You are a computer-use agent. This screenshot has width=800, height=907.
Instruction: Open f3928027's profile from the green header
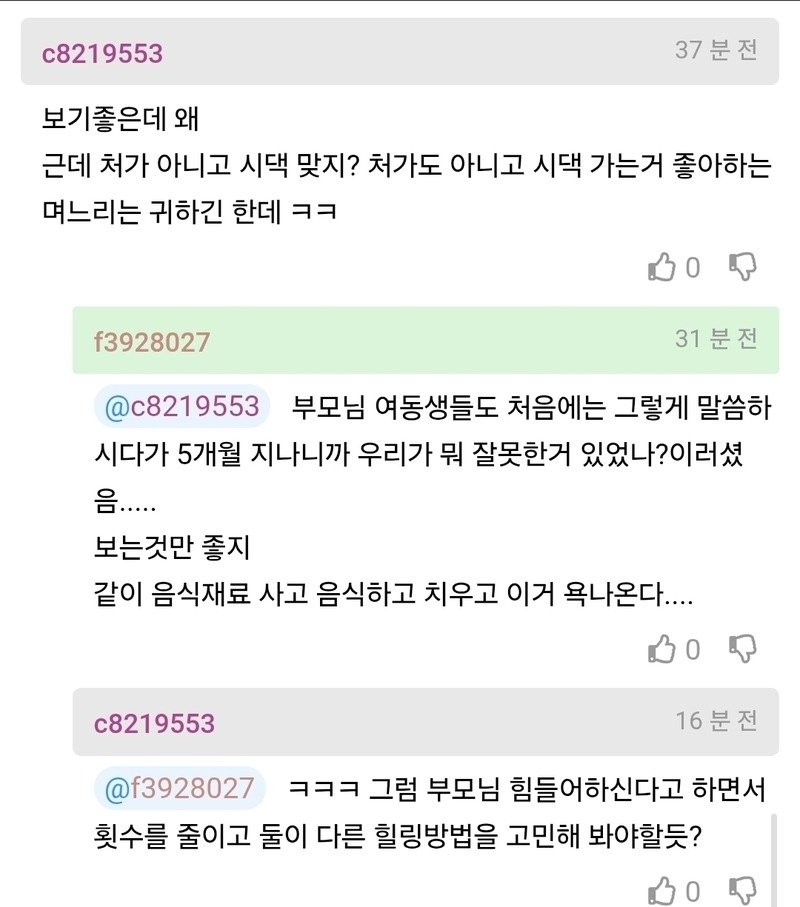(x=152, y=342)
